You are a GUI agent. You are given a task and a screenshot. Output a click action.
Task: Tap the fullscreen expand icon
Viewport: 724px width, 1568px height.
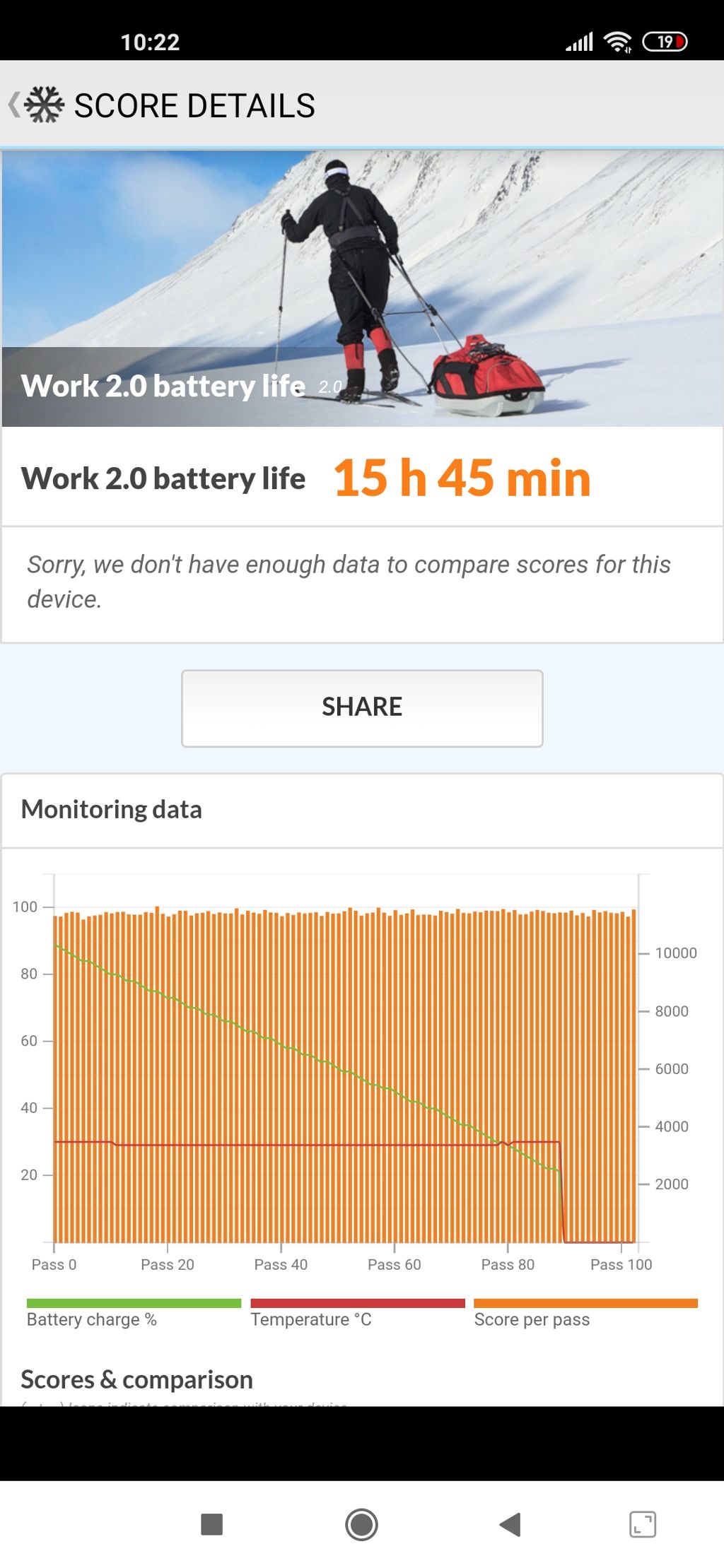coord(643,1524)
